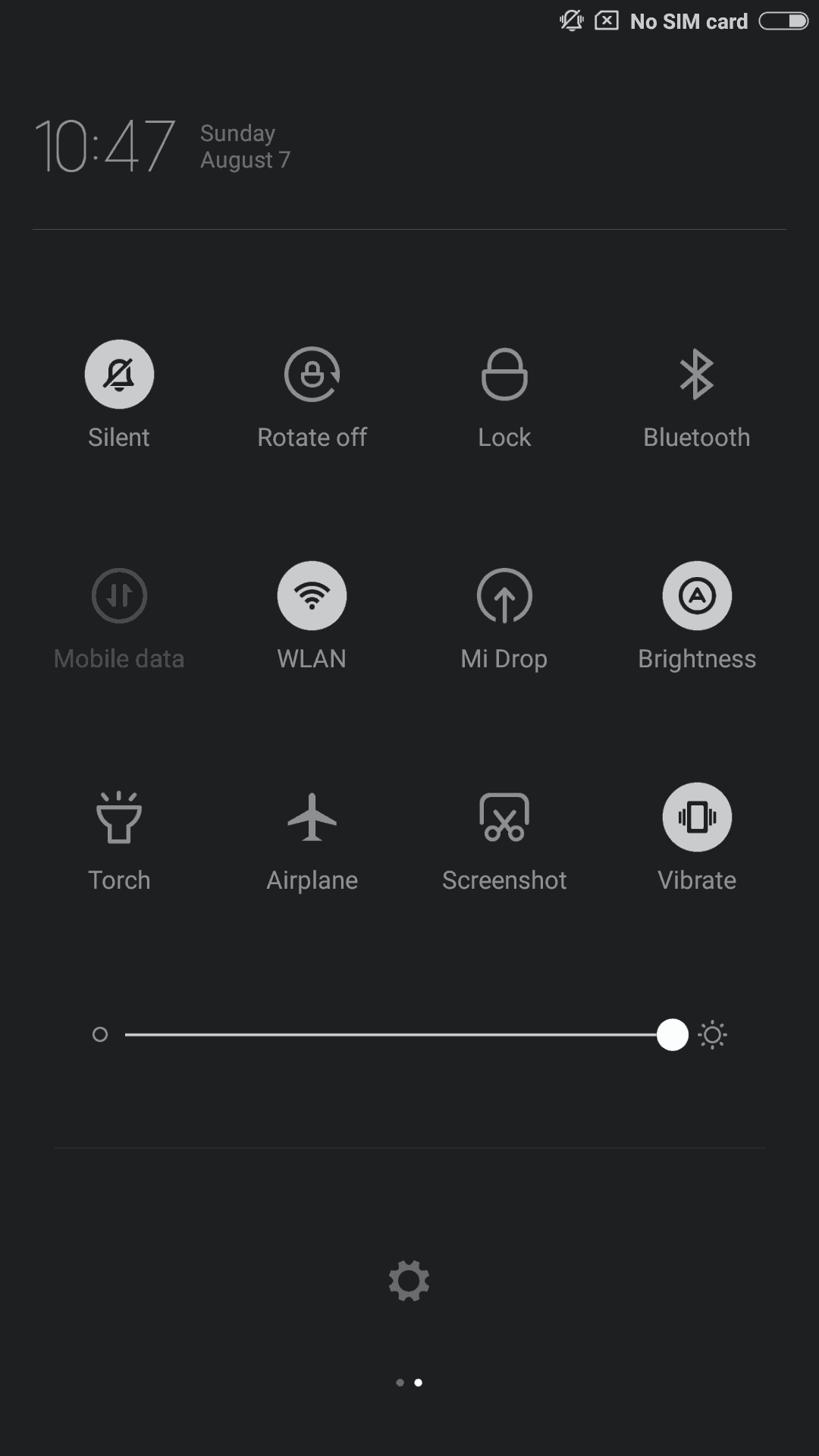
Task: Take a Screenshot
Action: click(x=504, y=817)
